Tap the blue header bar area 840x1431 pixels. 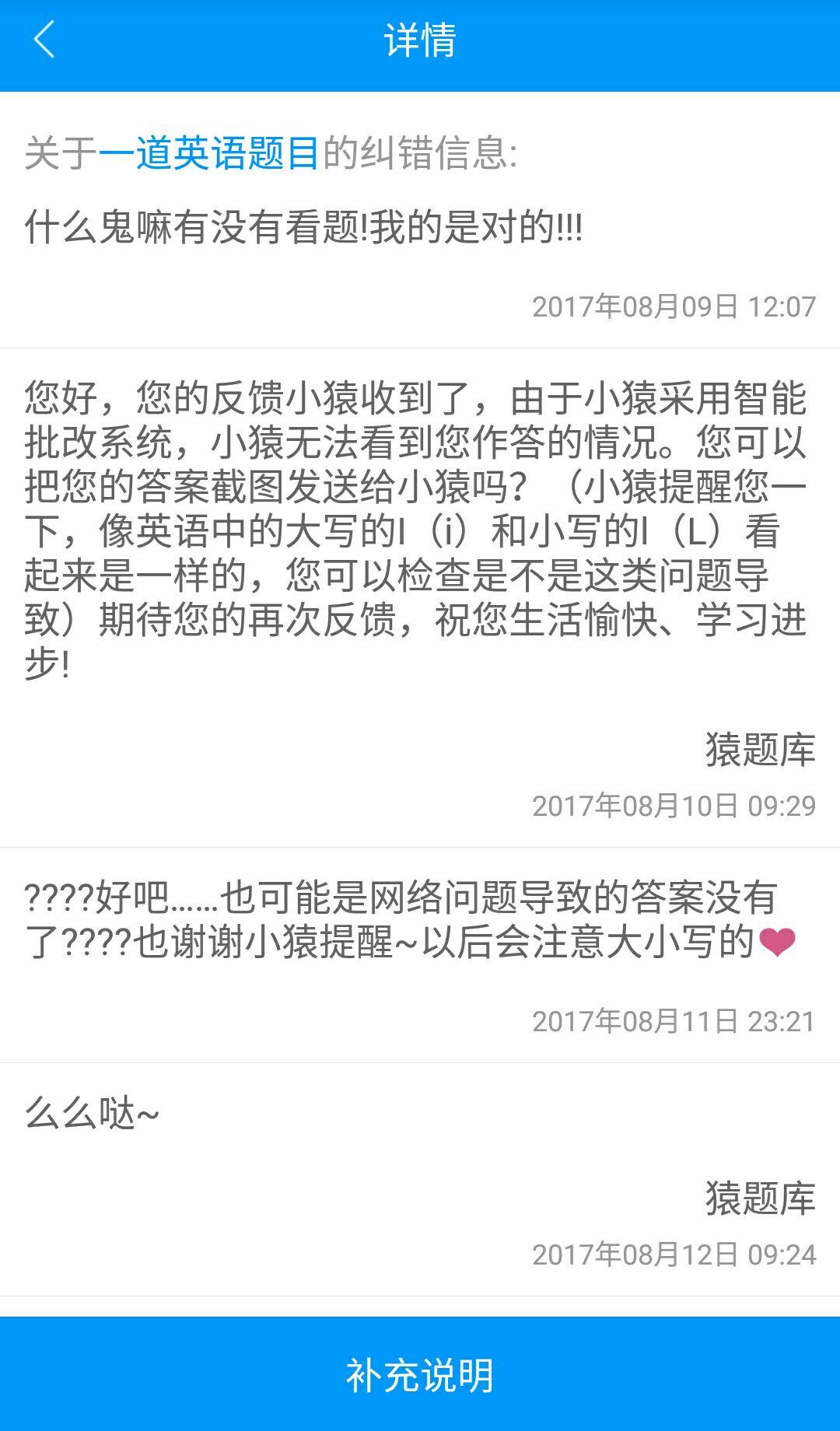pos(420,43)
